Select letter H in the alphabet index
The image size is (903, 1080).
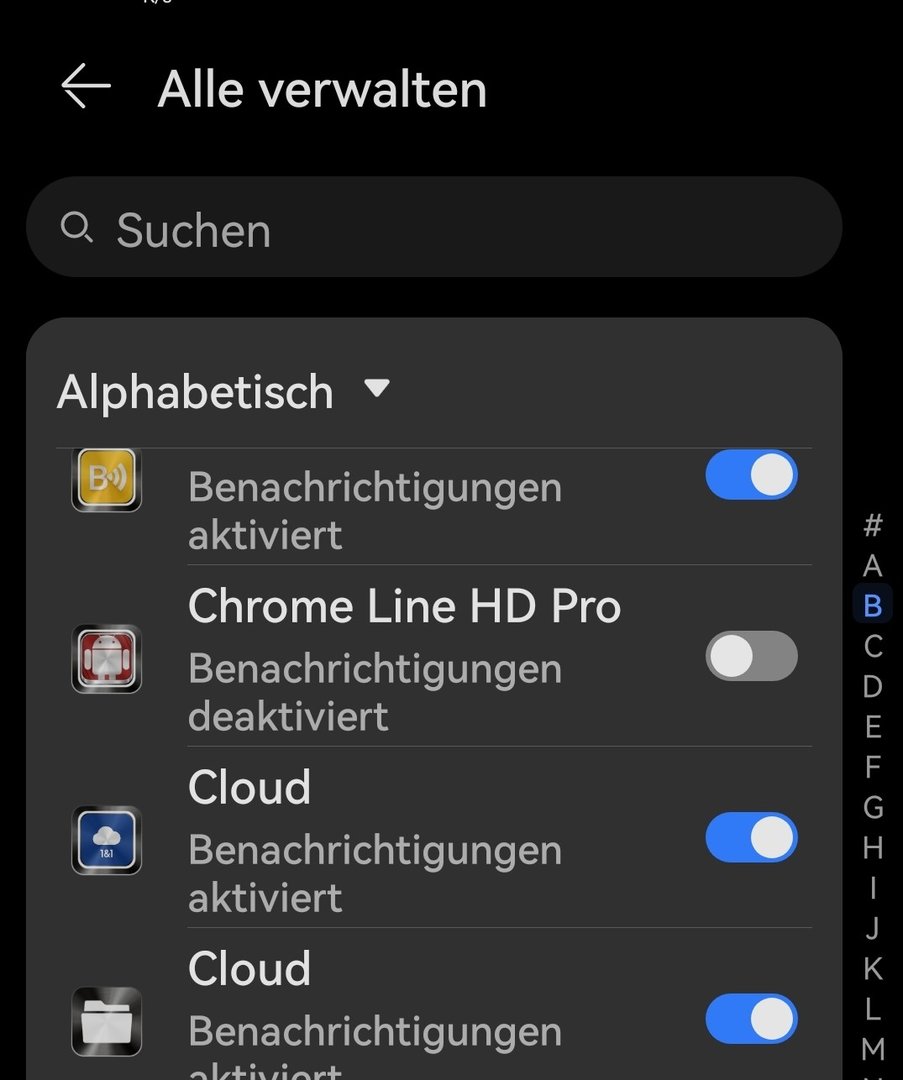873,848
